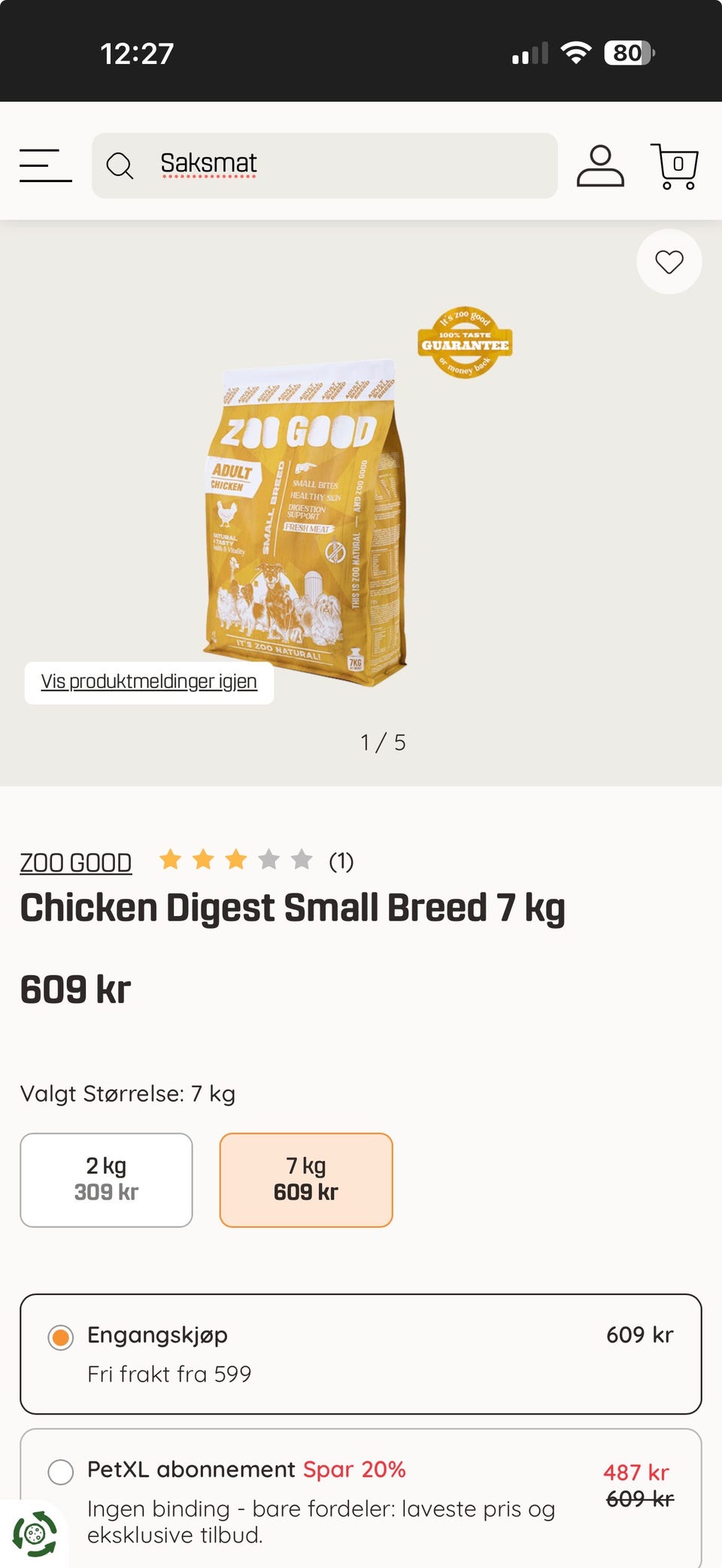Image resolution: width=722 pixels, height=1568 pixels.
Task: Open the shopping cart
Action: [675, 165]
